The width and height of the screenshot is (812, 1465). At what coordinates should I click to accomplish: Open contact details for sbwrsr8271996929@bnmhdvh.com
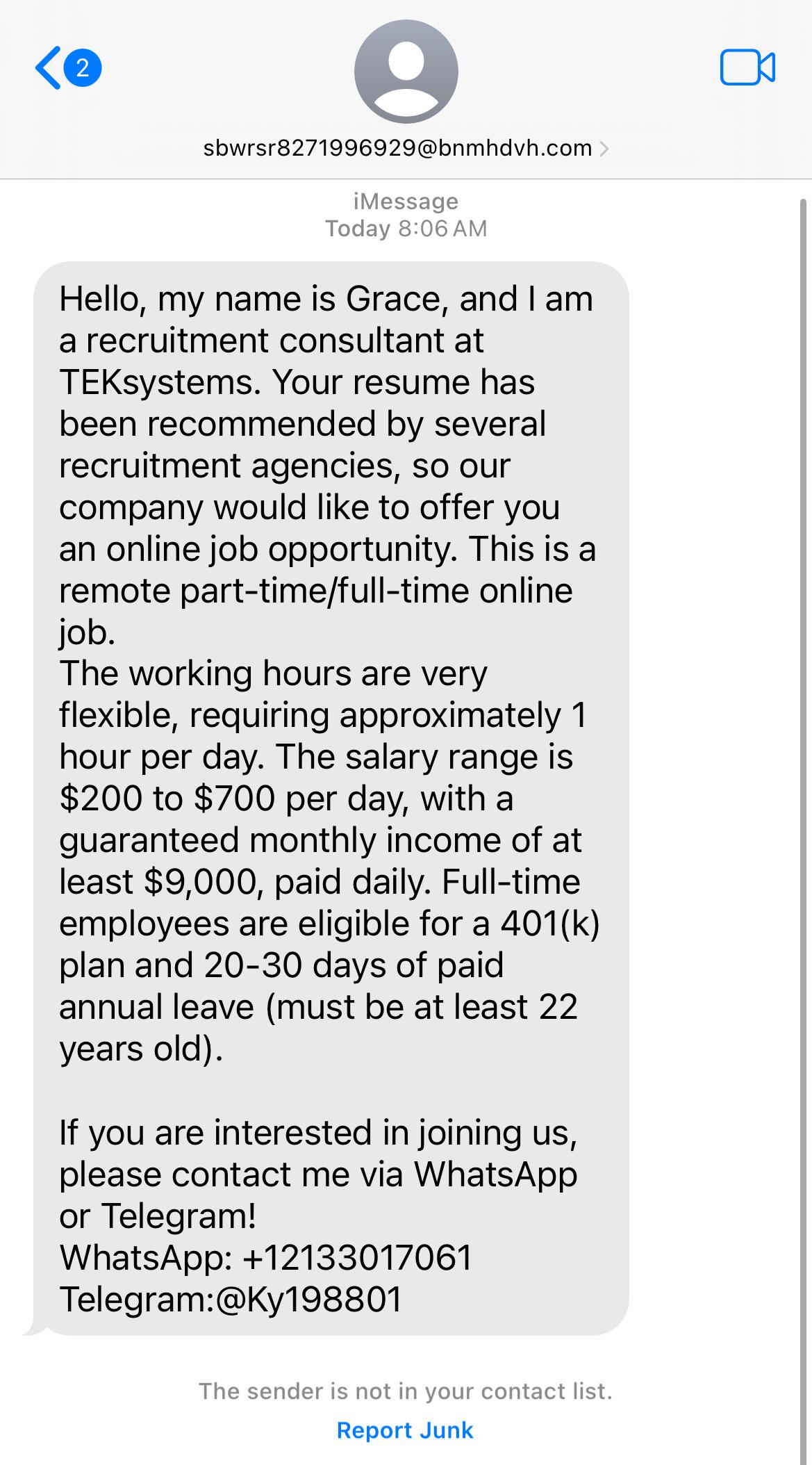(x=406, y=148)
